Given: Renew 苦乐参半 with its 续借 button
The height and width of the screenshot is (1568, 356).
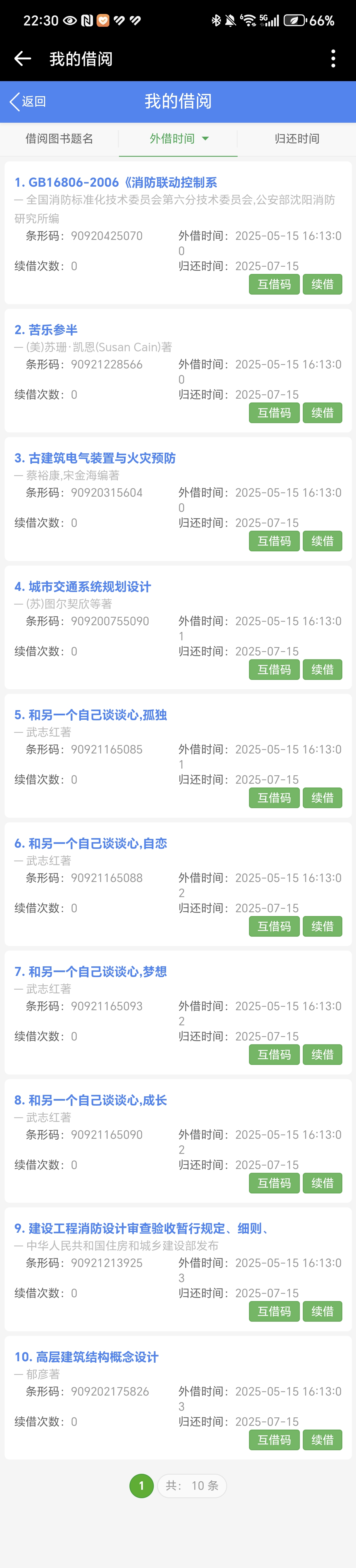Looking at the screenshot, I should pos(322,413).
